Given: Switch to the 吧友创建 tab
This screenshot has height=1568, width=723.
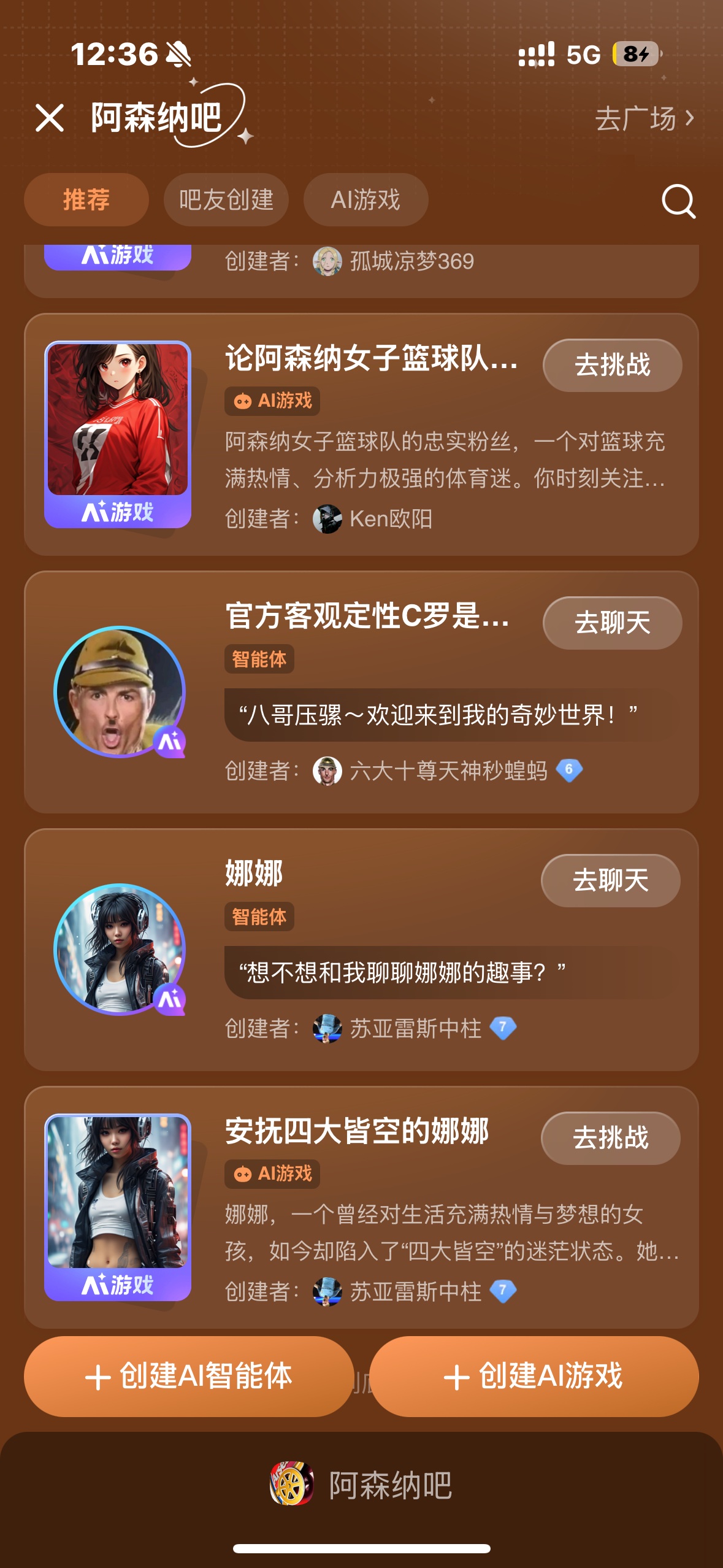Looking at the screenshot, I should (226, 200).
